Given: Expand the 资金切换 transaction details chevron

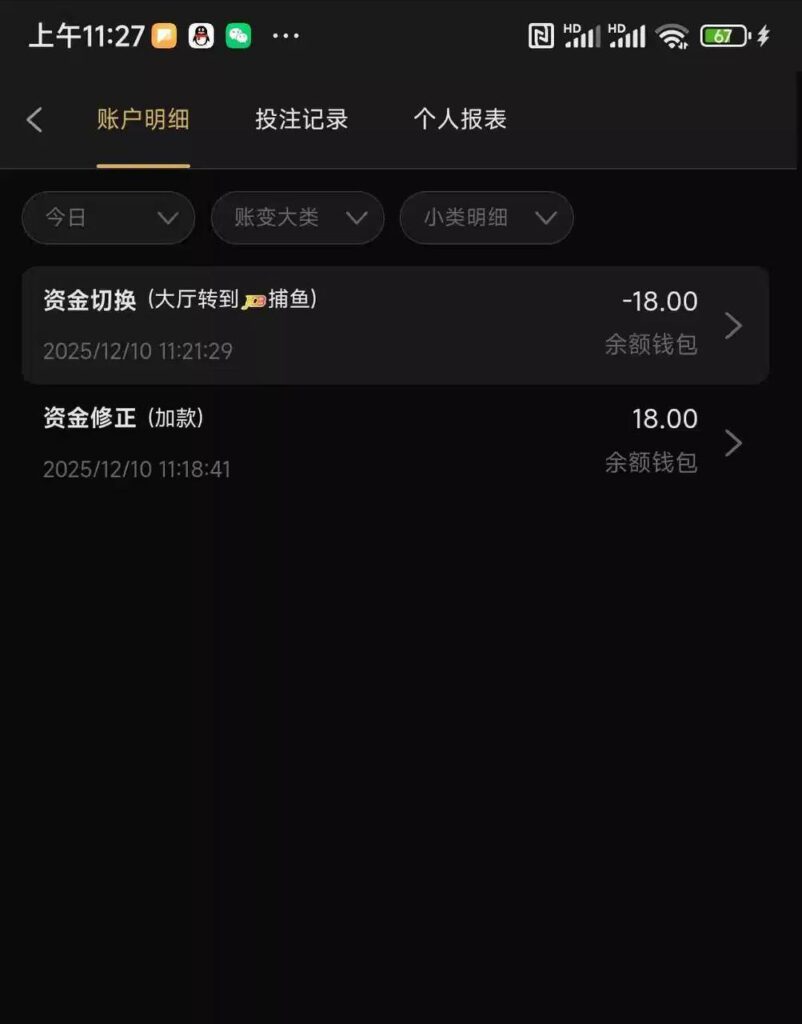Looking at the screenshot, I should (x=734, y=325).
